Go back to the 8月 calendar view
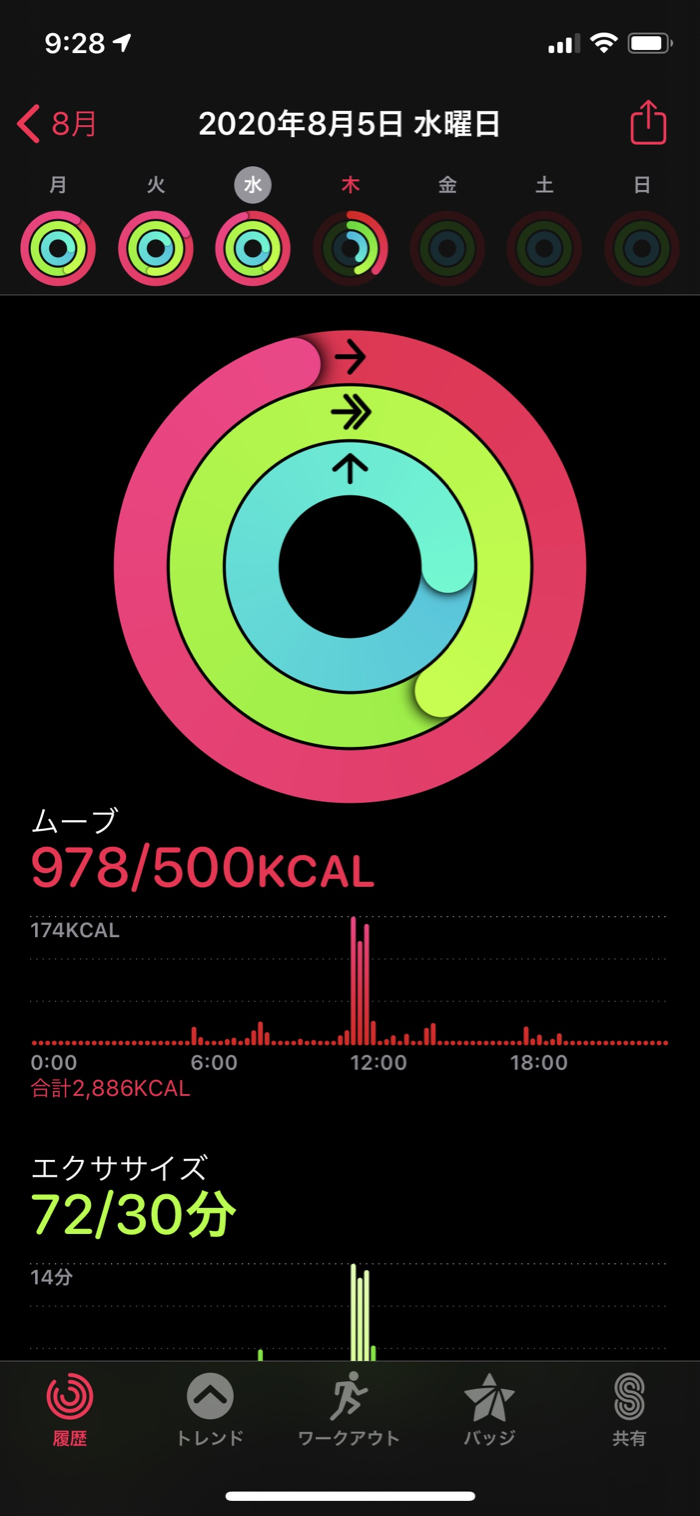The height and width of the screenshot is (1516, 700). pyautogui.click(x=58, y=125)
